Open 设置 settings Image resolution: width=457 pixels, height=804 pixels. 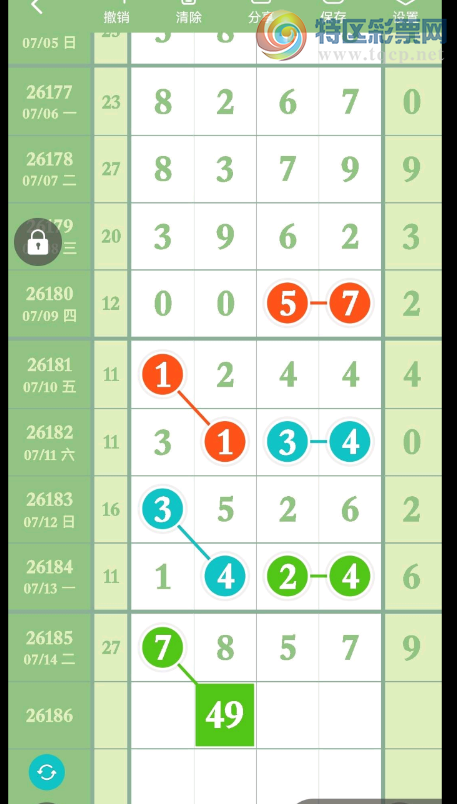405,12
